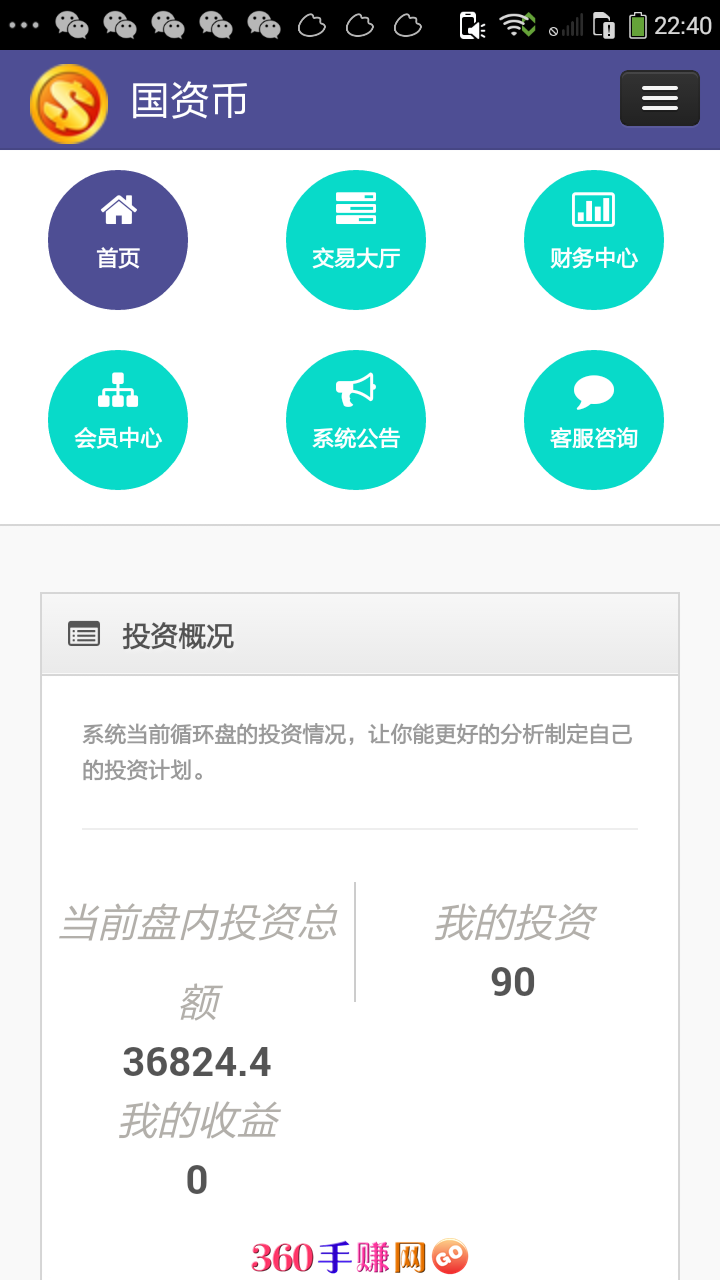The width and height of the screenshot is (720, 1280).
Task: Tap the 国资币 site title
Action: tap(189, 101)
